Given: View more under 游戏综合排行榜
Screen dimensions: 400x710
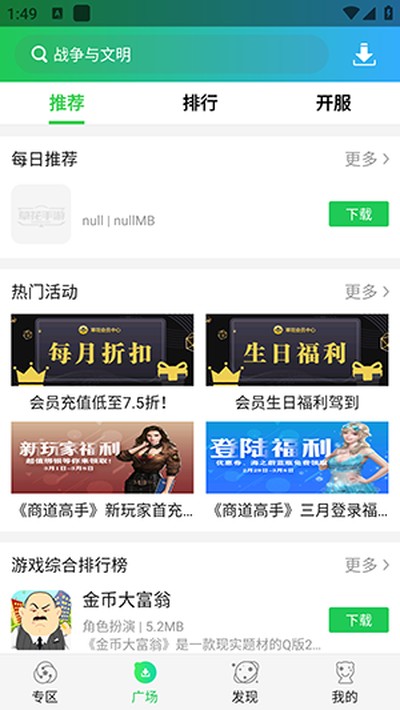Looking at the screenshot, I should click(x=367, y=565).
